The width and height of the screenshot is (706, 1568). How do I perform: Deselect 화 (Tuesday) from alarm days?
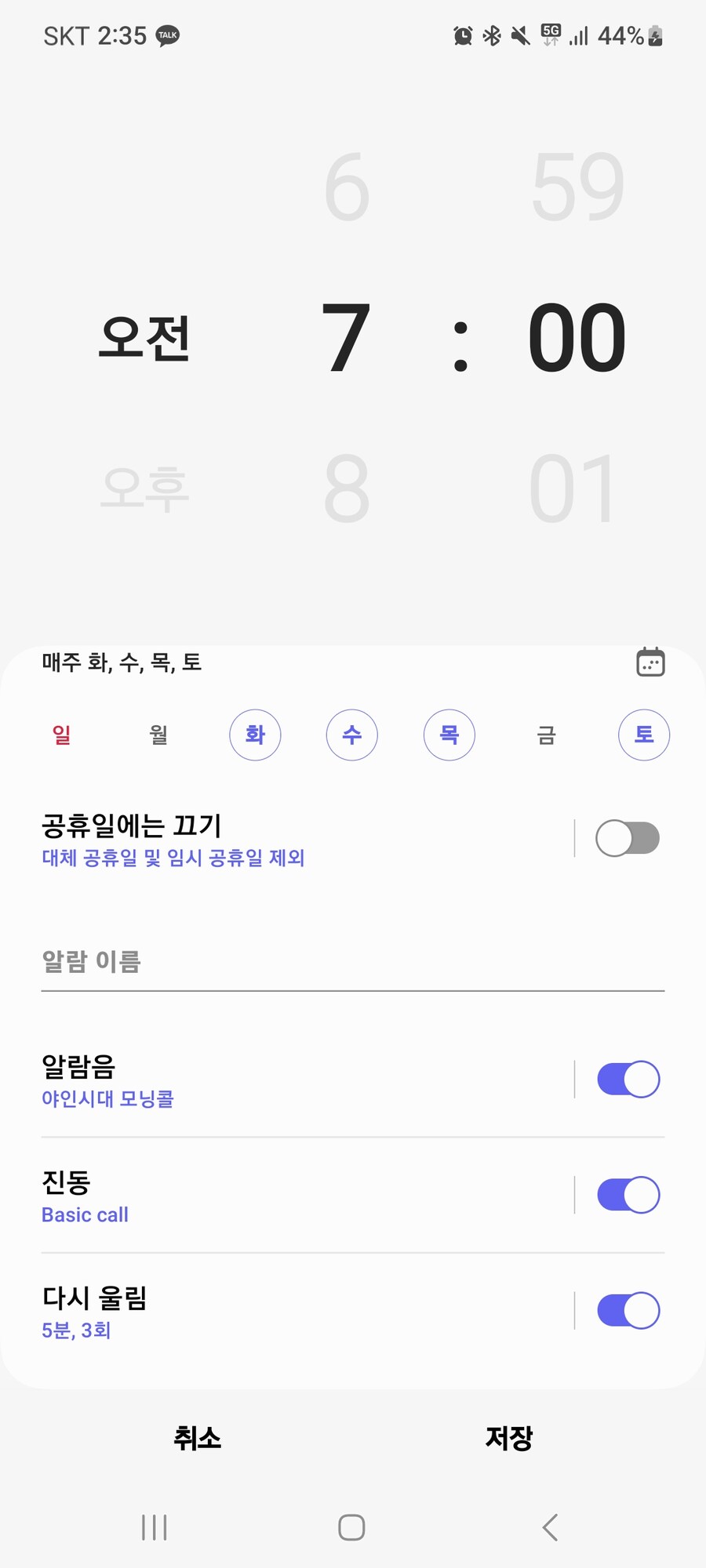pos(255,735)
